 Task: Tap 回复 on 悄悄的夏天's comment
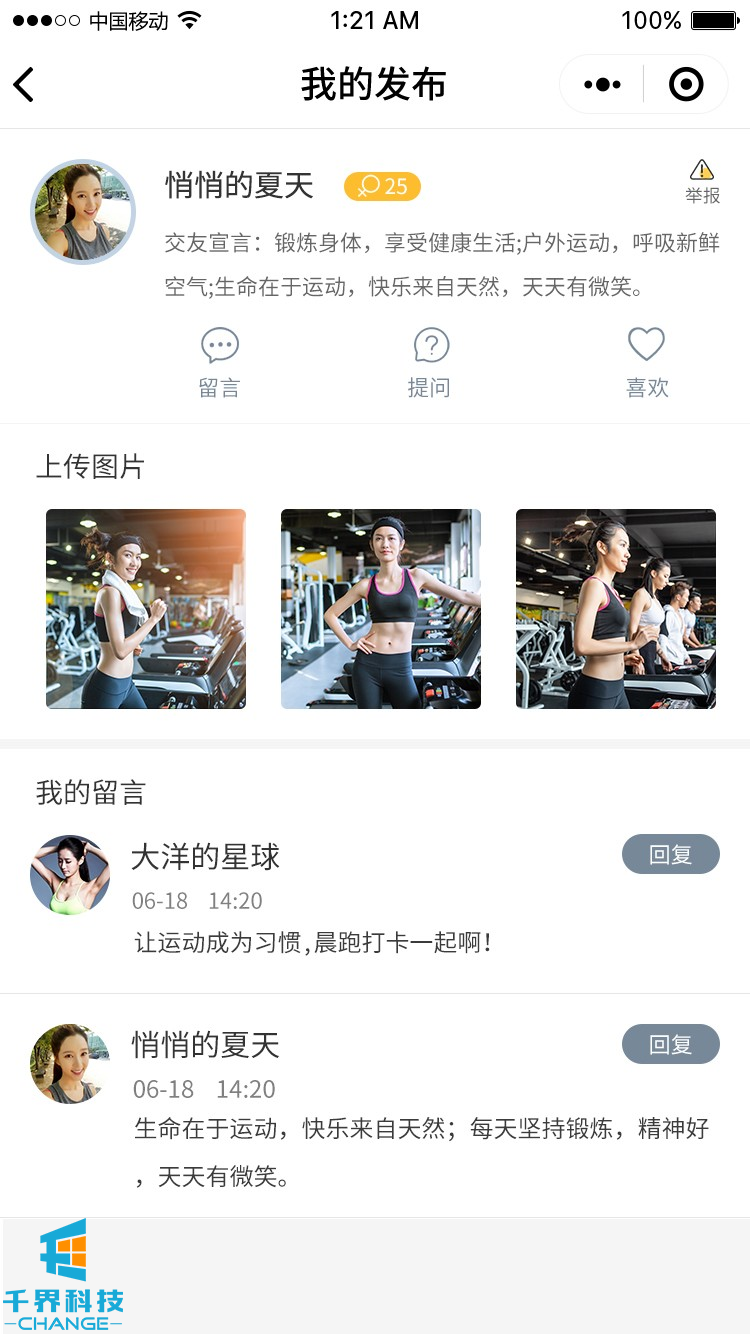tap(670, 1044)
